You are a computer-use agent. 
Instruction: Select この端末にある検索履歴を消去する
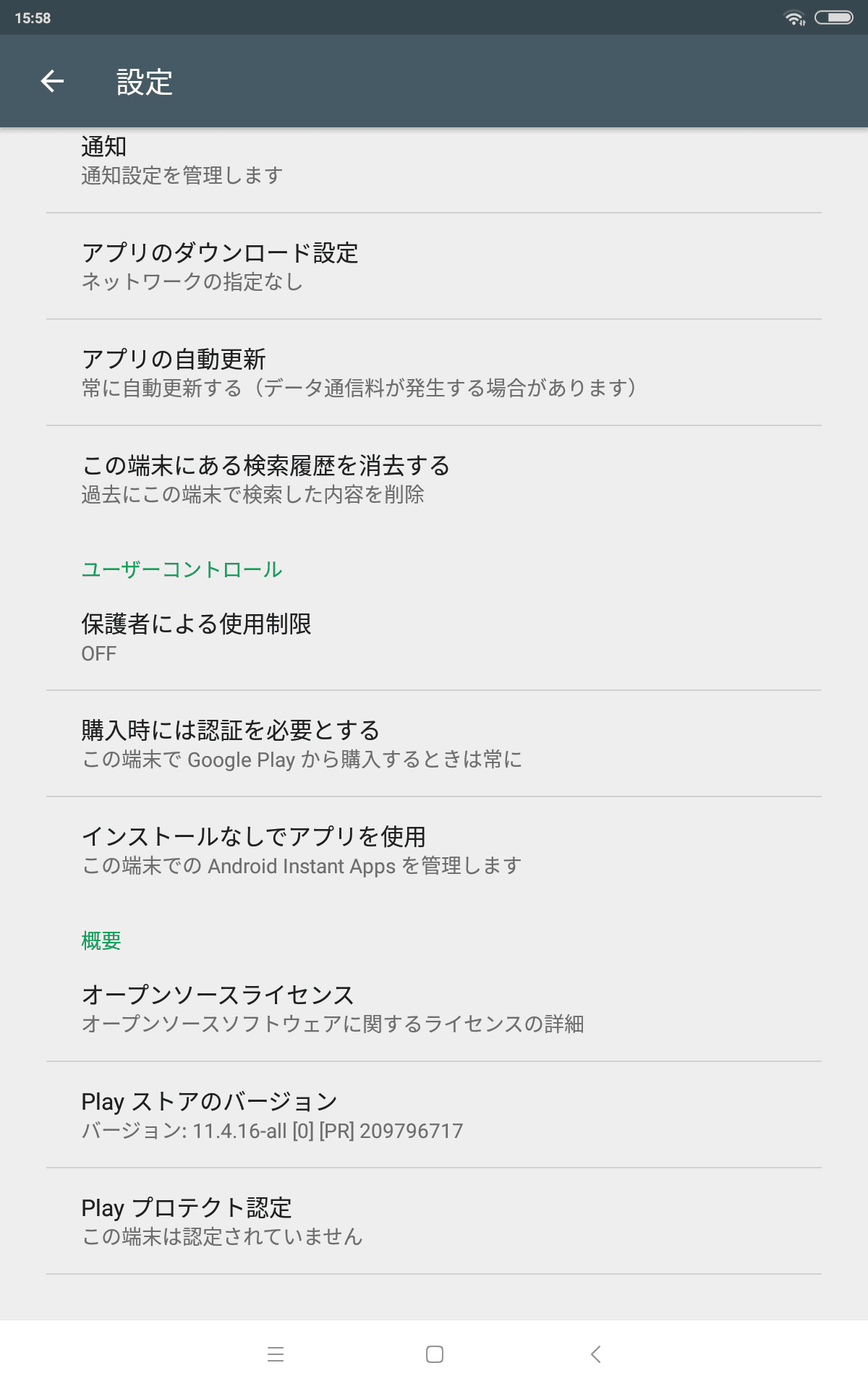434,479
